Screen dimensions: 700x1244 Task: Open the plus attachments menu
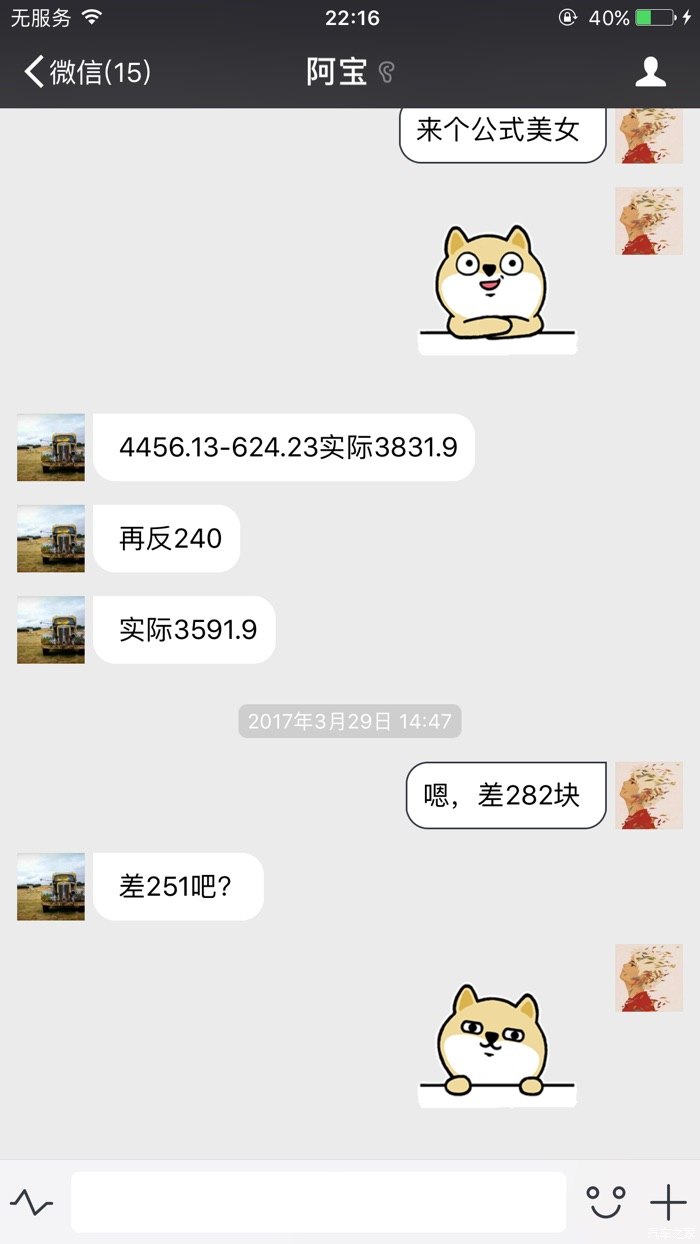click(668, 1202)
